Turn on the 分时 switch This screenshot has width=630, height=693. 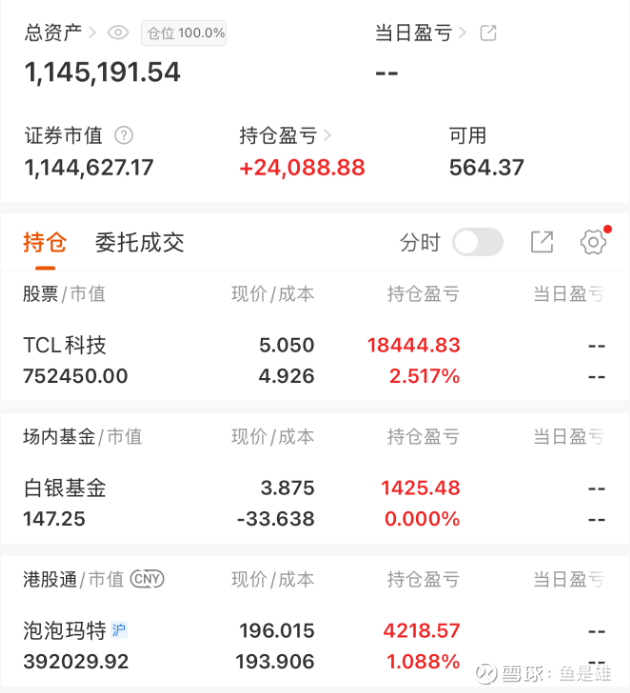coord(477,242)
